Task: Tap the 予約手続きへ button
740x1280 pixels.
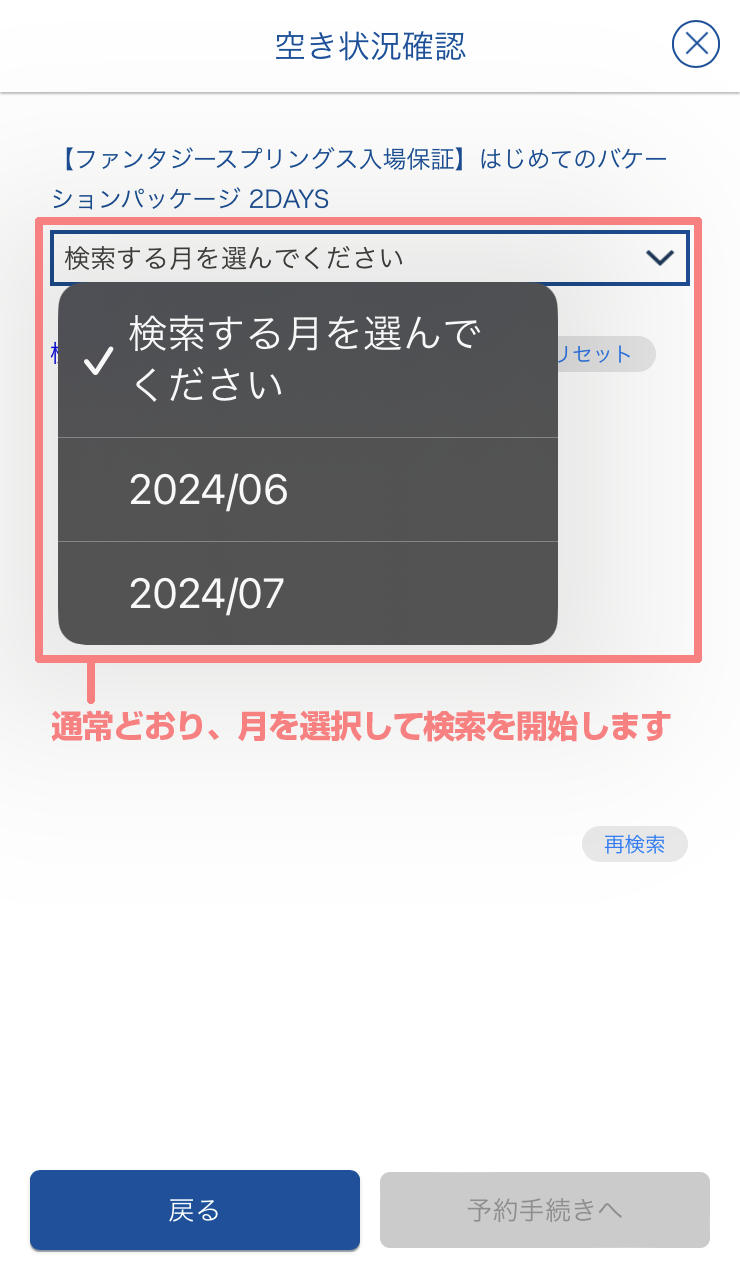Action: (544, 1210)
